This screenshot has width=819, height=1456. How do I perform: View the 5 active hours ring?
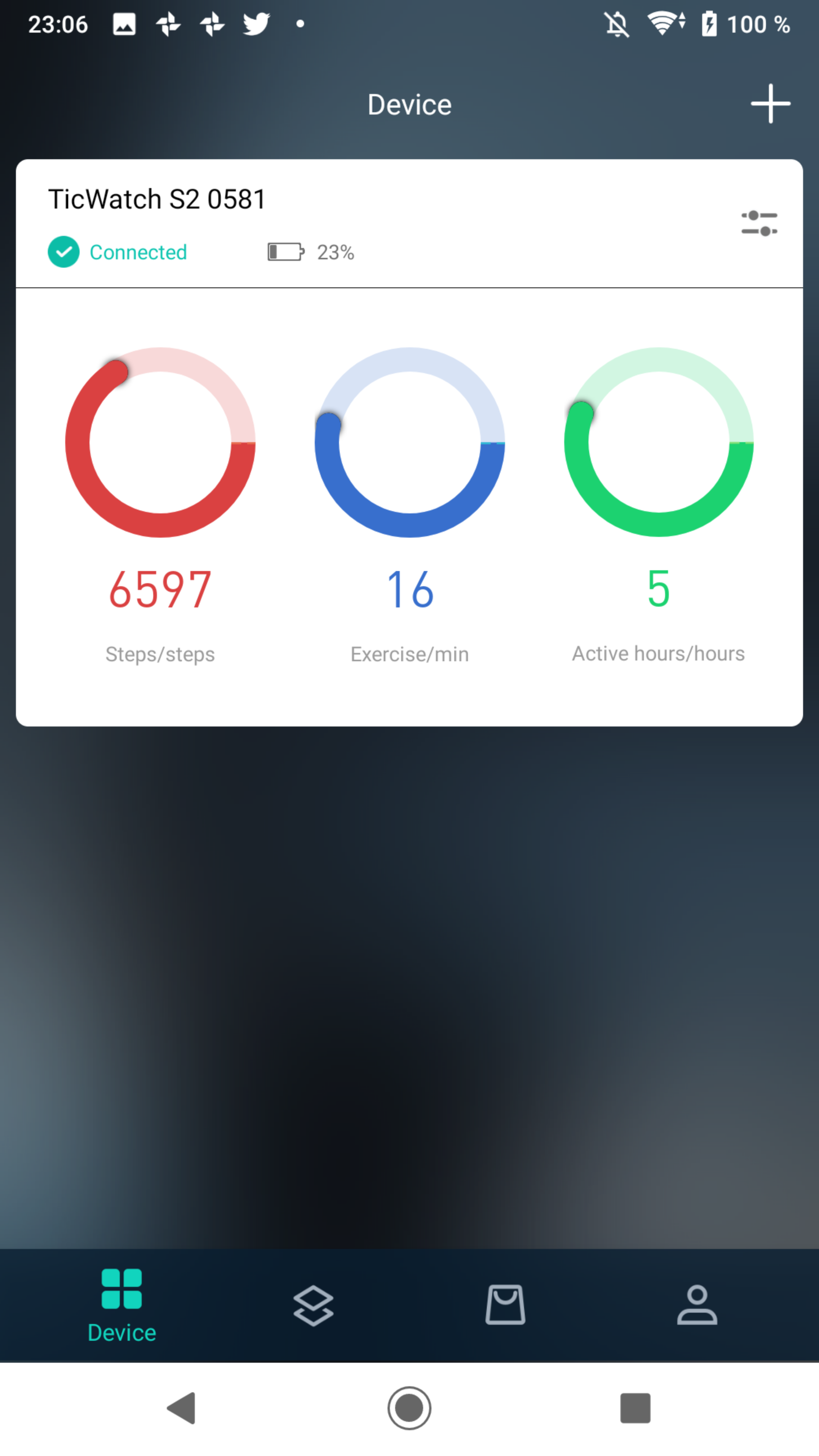coord(659,442)
